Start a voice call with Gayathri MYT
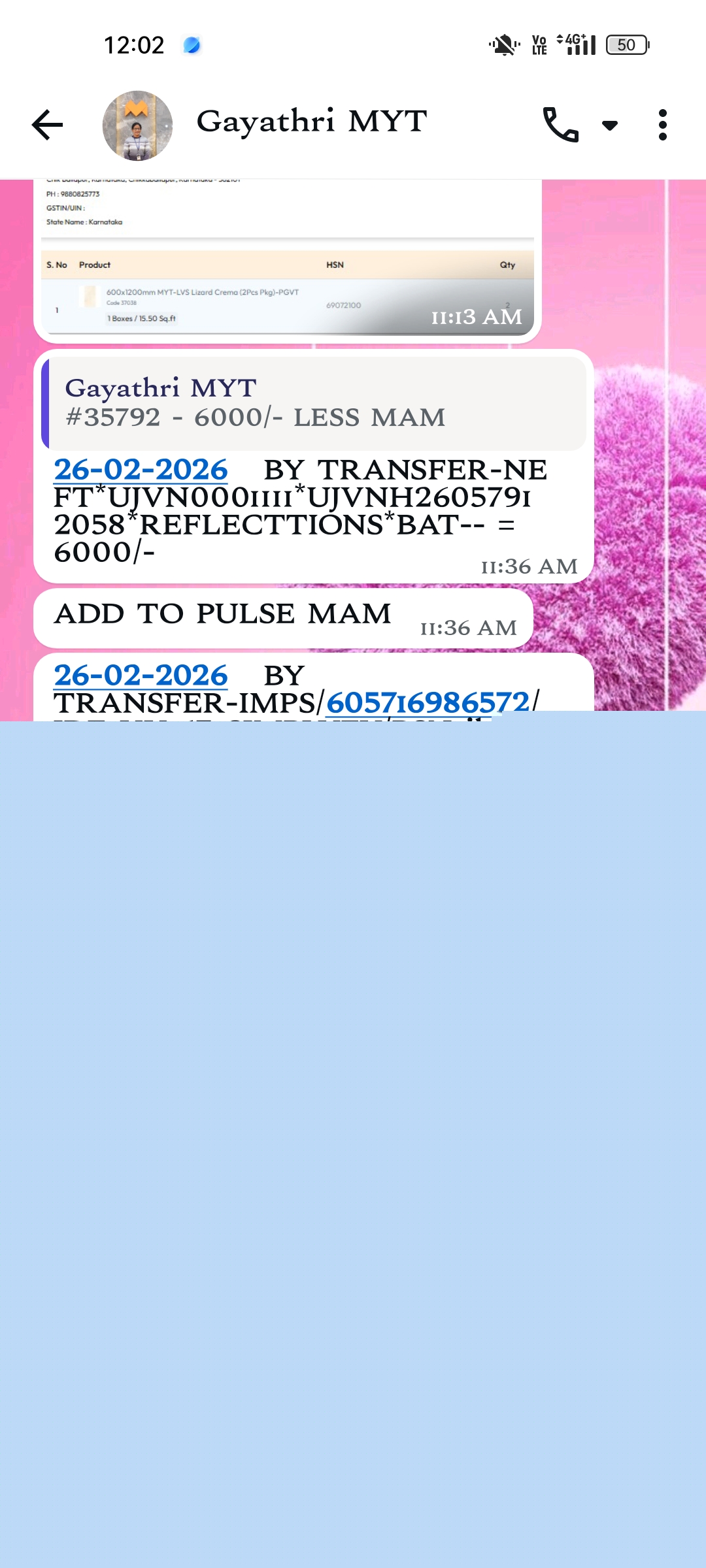The image size is (706, 1568). coord(561,125)
